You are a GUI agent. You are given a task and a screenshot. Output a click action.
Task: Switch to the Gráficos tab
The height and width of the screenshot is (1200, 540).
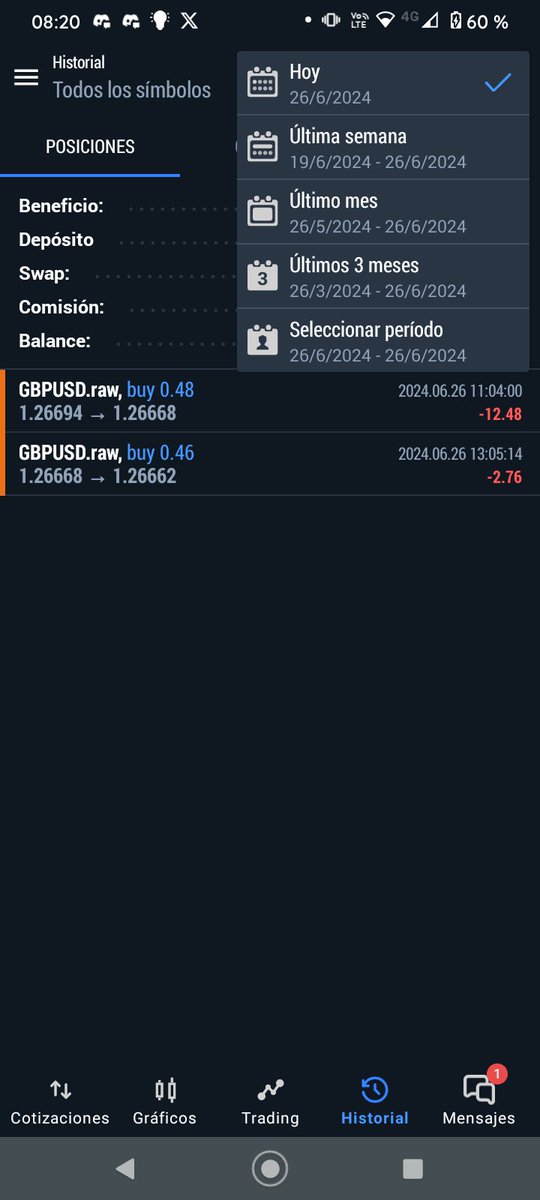(x=165, y=1101)
